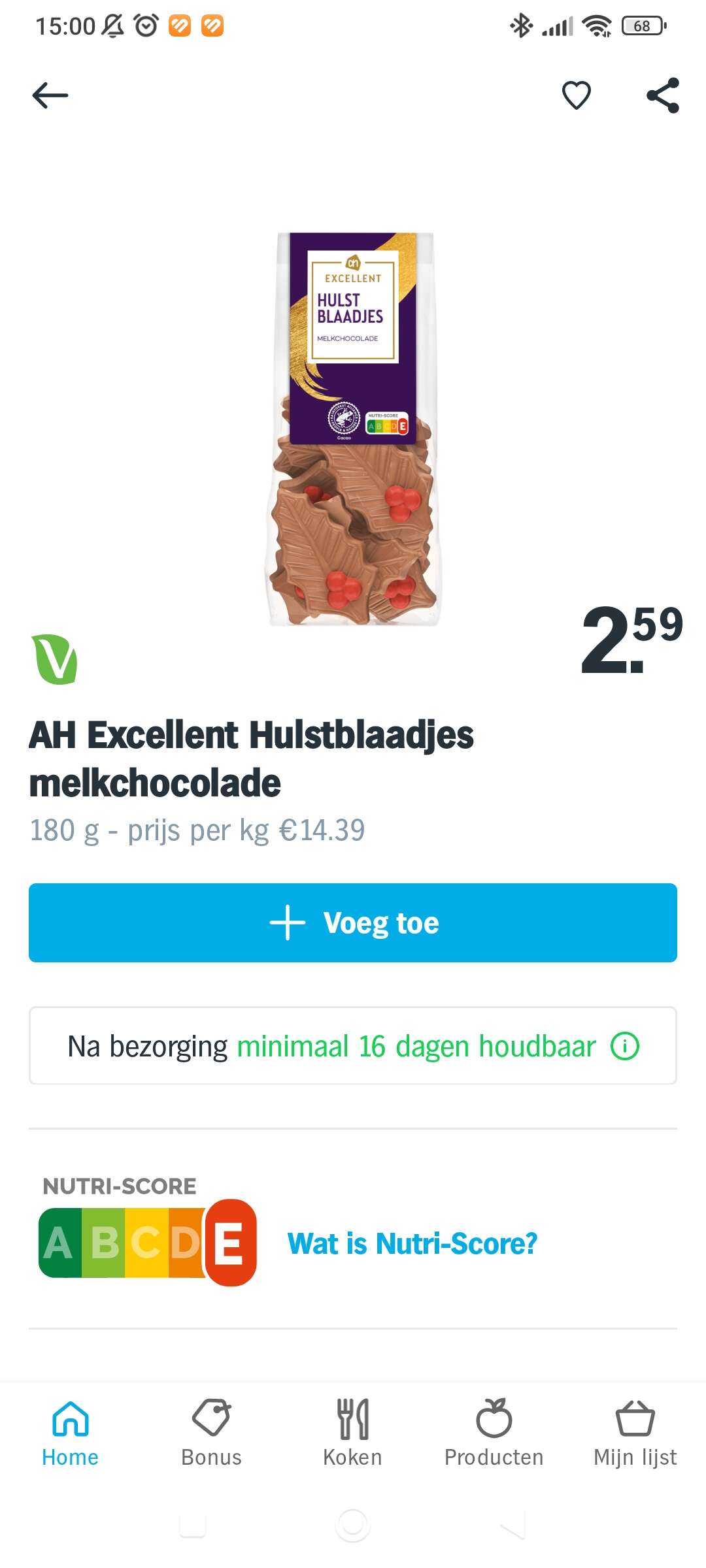Open the houdbaar info icon
Screen dimensions: 706x1568
click(625, 1046)
